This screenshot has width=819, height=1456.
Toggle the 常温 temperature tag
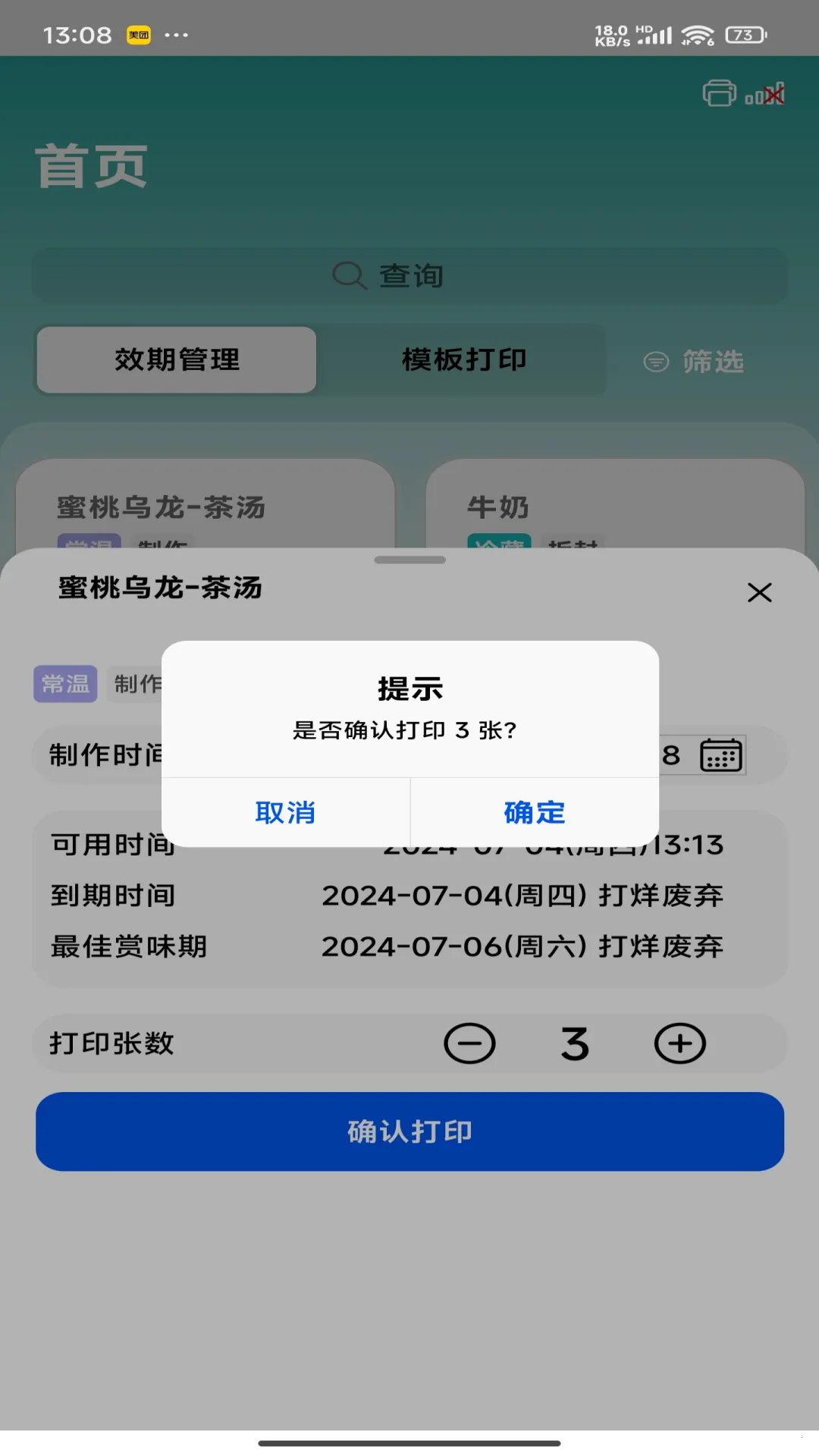click(65, 683)
